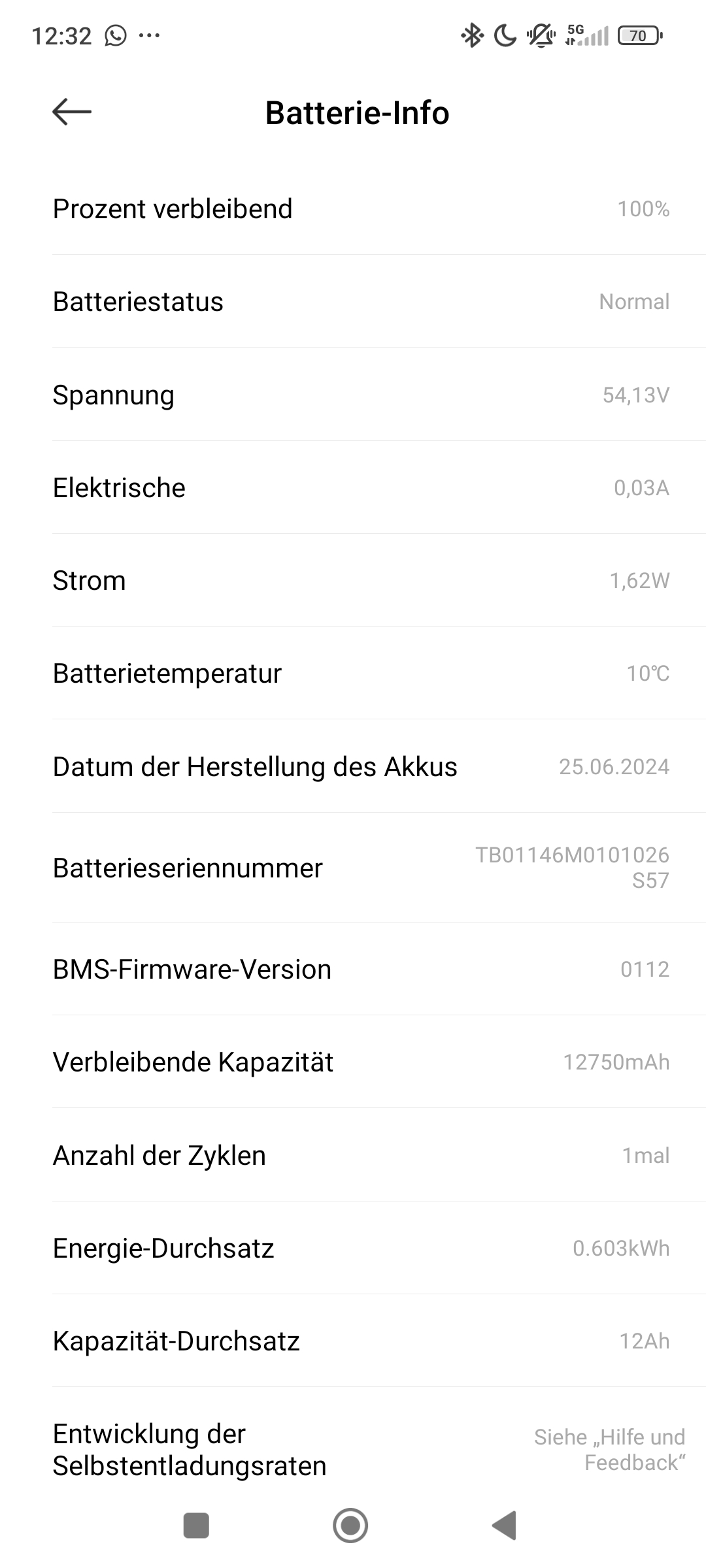Tap the system home button

(350, 1526)
